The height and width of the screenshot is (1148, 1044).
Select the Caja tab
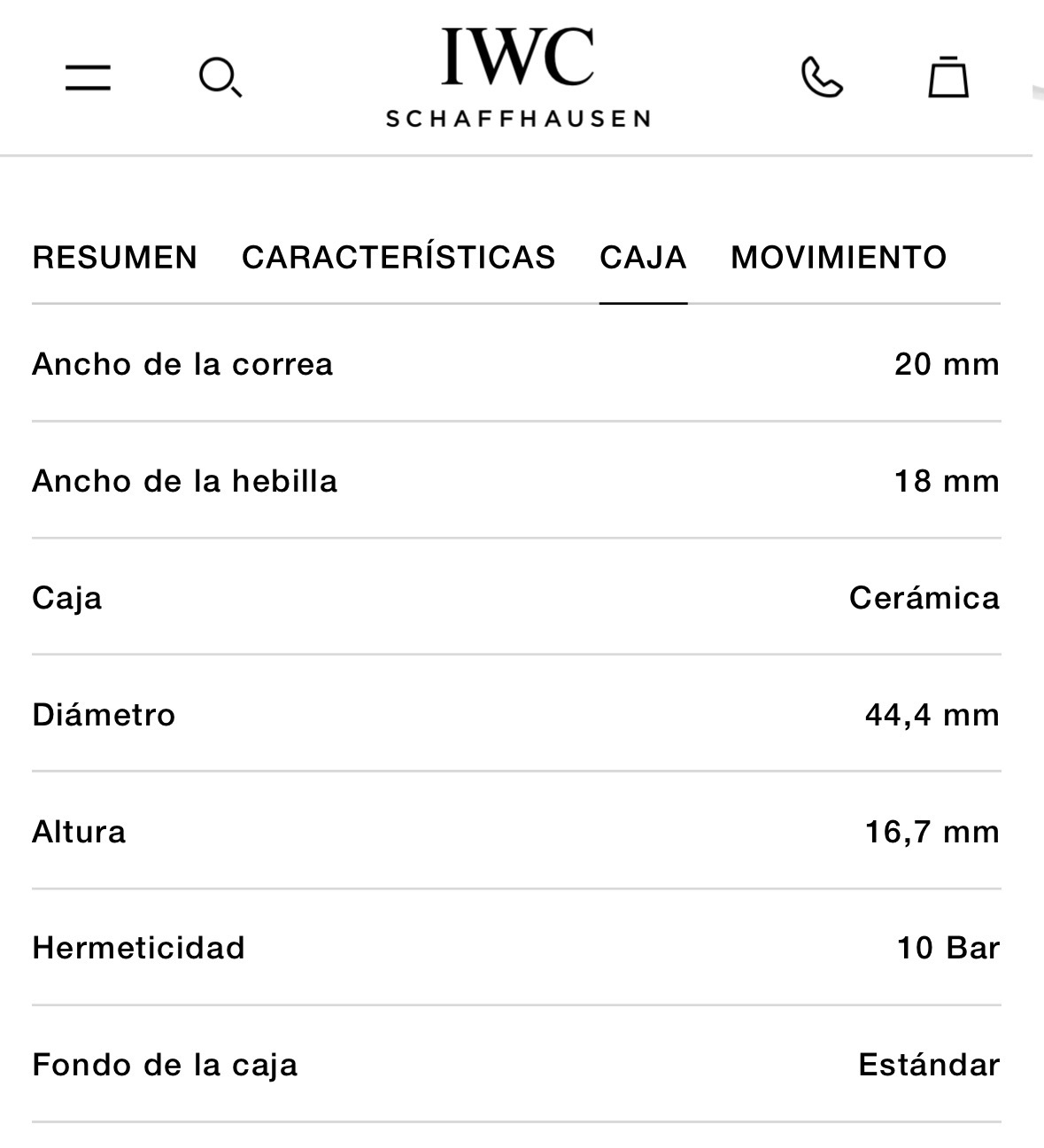click(643, 258)
